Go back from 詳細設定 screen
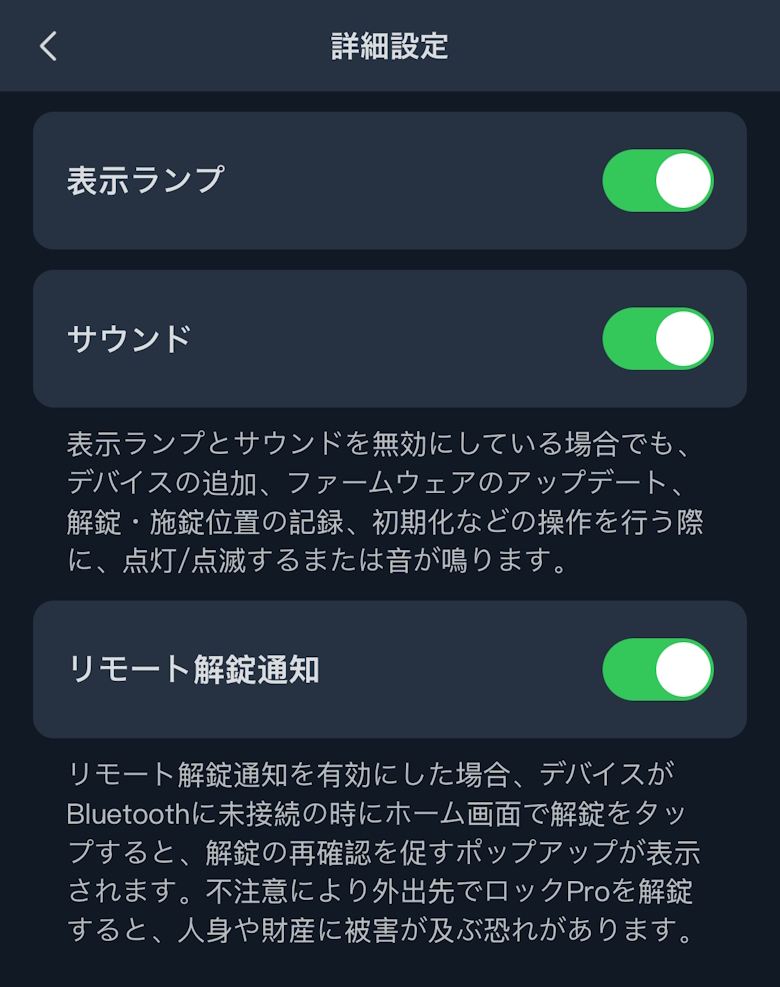Viewport: 780px width, 987px height. click(x=48, y=46)
